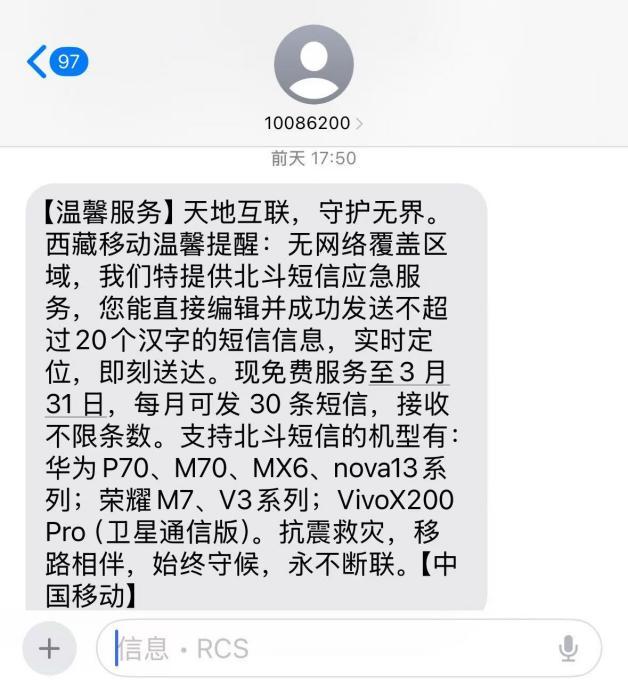Start voice dictation with the microphone

[568, 649]
